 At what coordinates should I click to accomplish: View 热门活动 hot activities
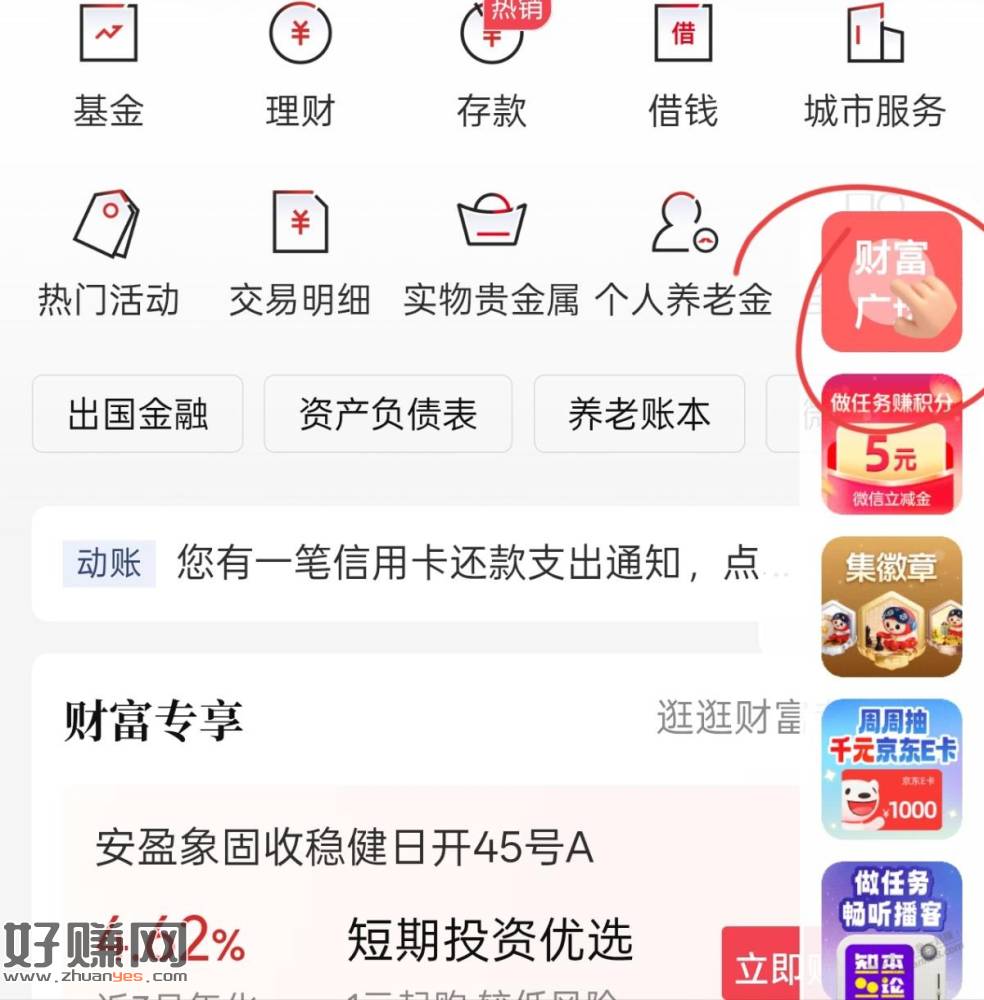(108, 255)
